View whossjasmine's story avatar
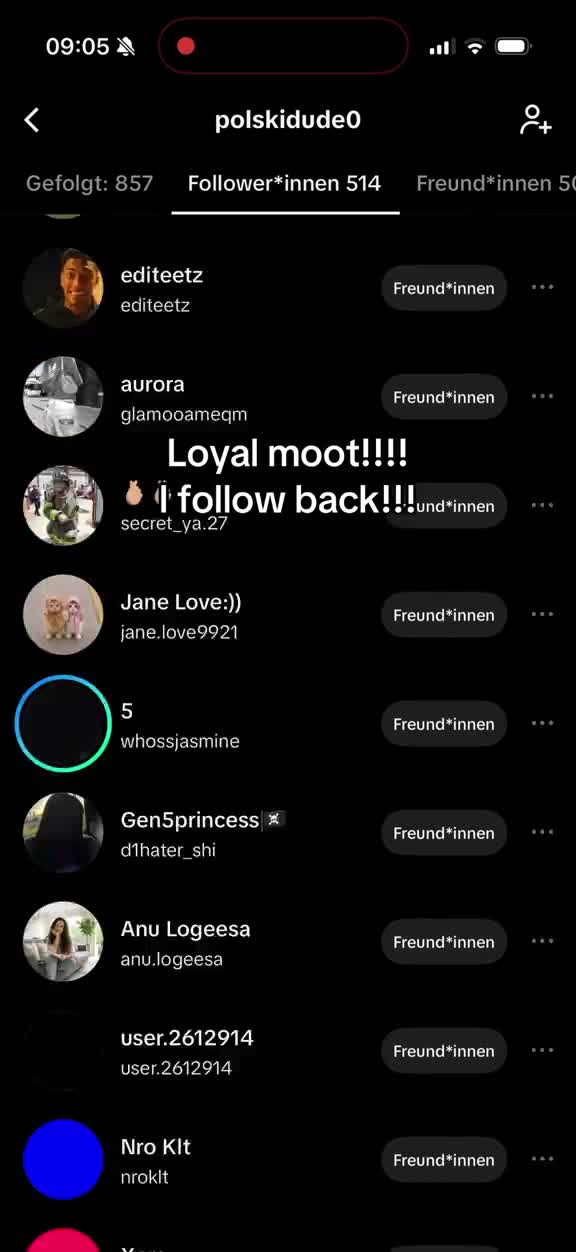This screenshot has height=1252, width=576. coord(63,724)
